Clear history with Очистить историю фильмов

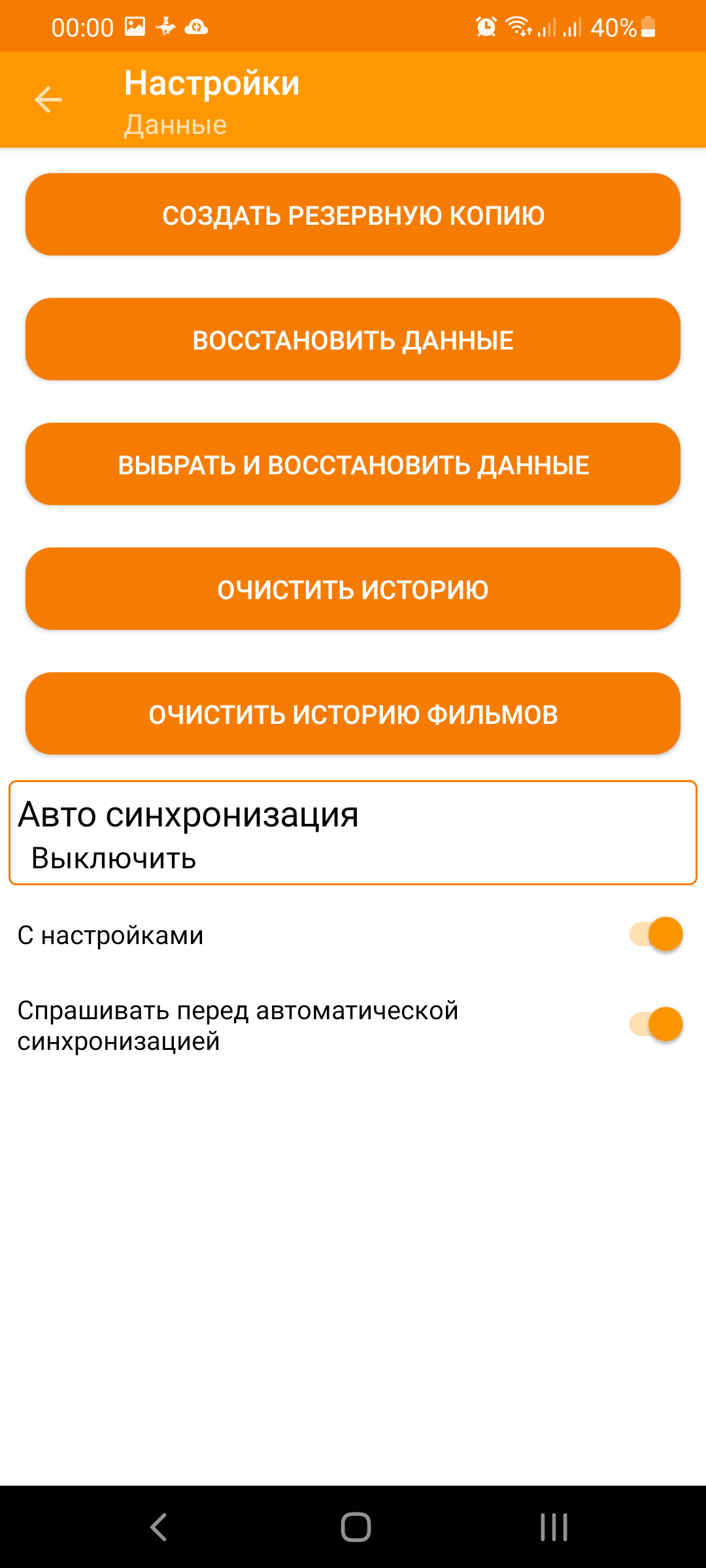353,713
